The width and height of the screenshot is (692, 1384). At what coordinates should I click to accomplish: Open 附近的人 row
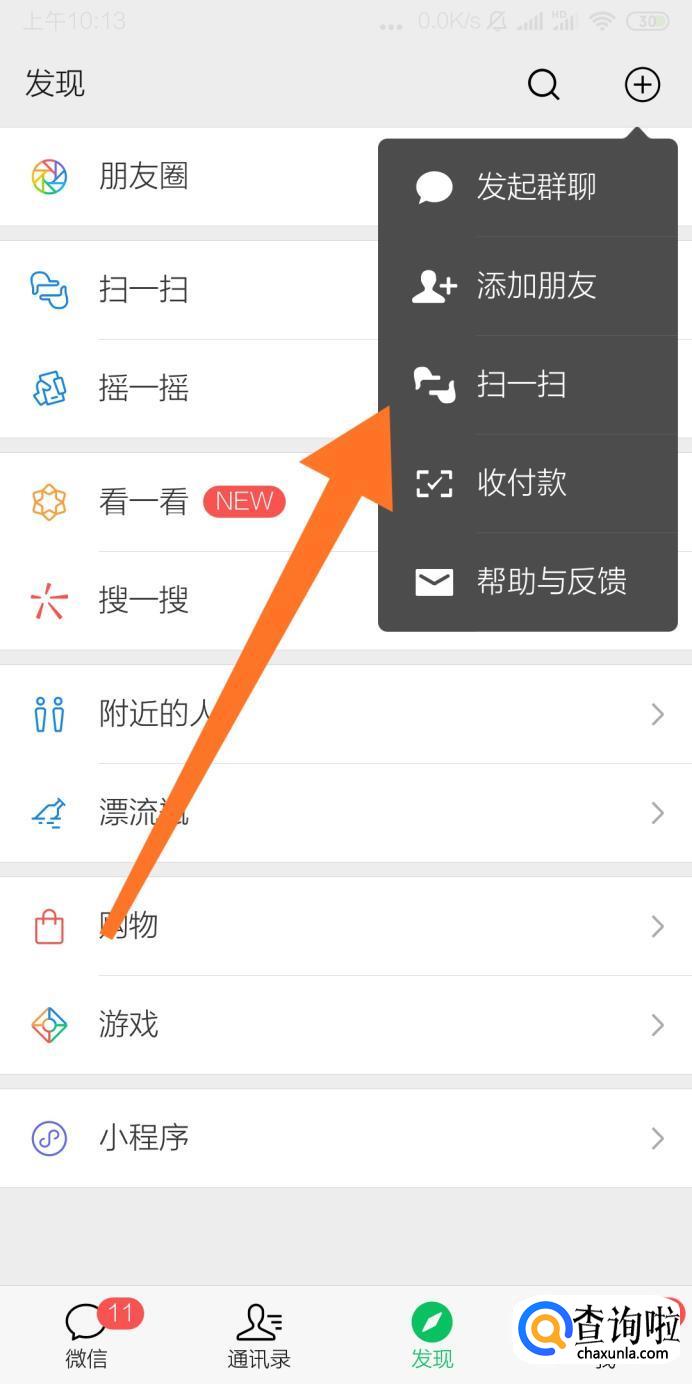click(x=300, y=714)
